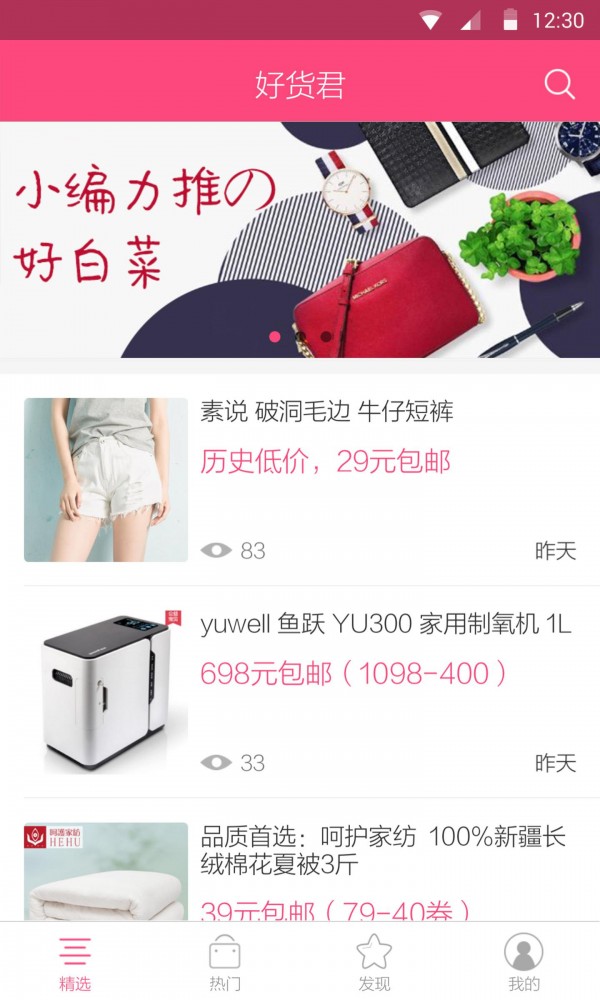Open the 我的 profile tab
This screenshot has width=600, height=1000.
(x=524, y=963)
